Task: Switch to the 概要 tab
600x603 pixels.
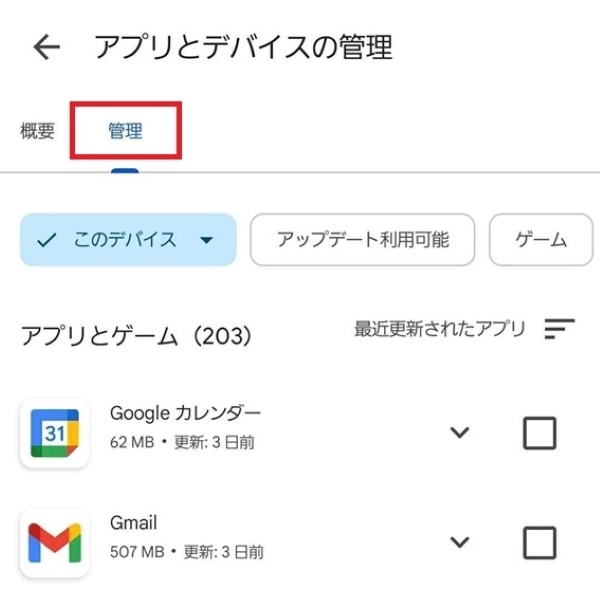Action: [38, 131]
